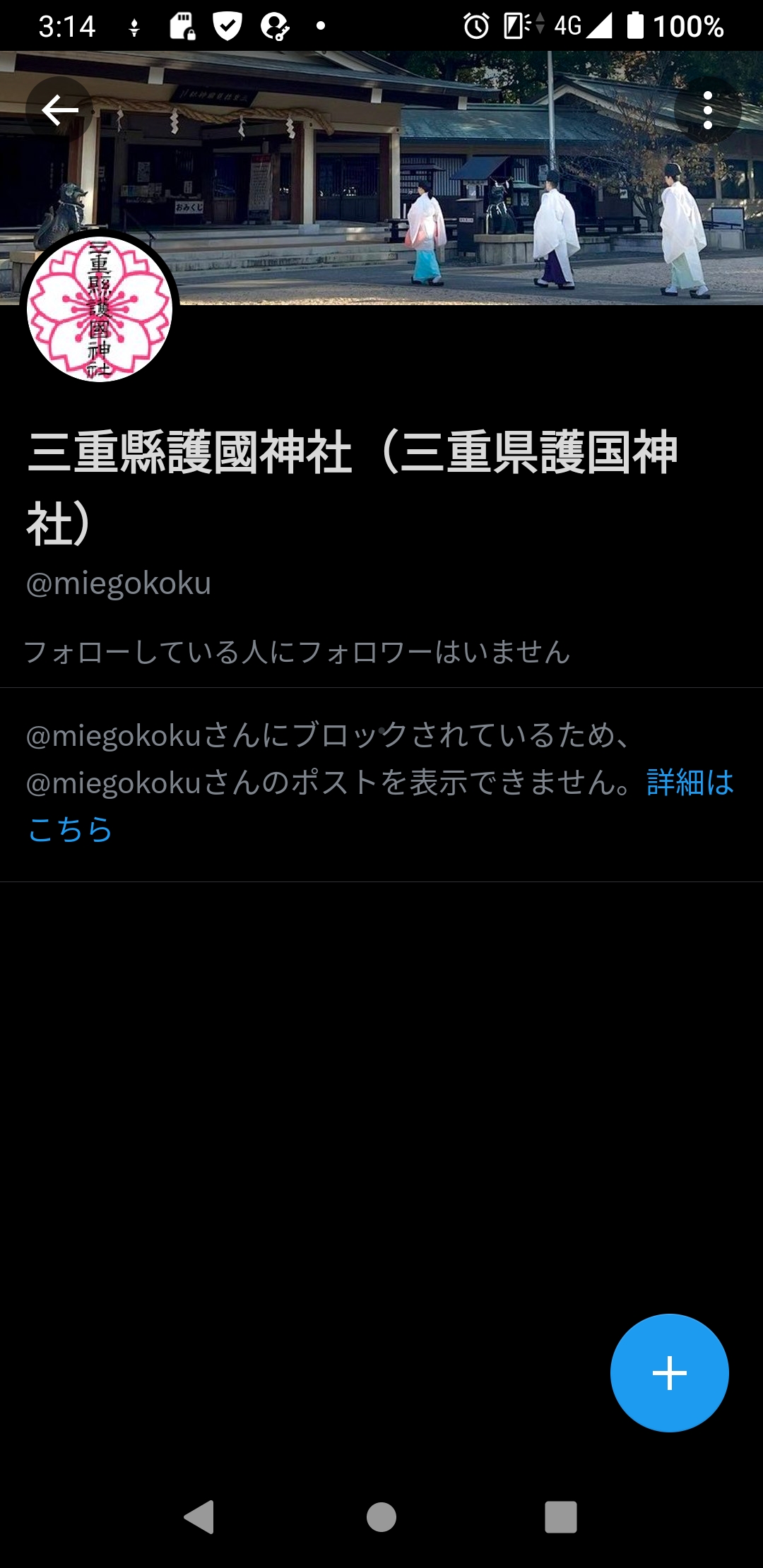Viewport: 763px width, 1568px height.
Task: Open the three-dot overflow menu
Action: [707, 110]
